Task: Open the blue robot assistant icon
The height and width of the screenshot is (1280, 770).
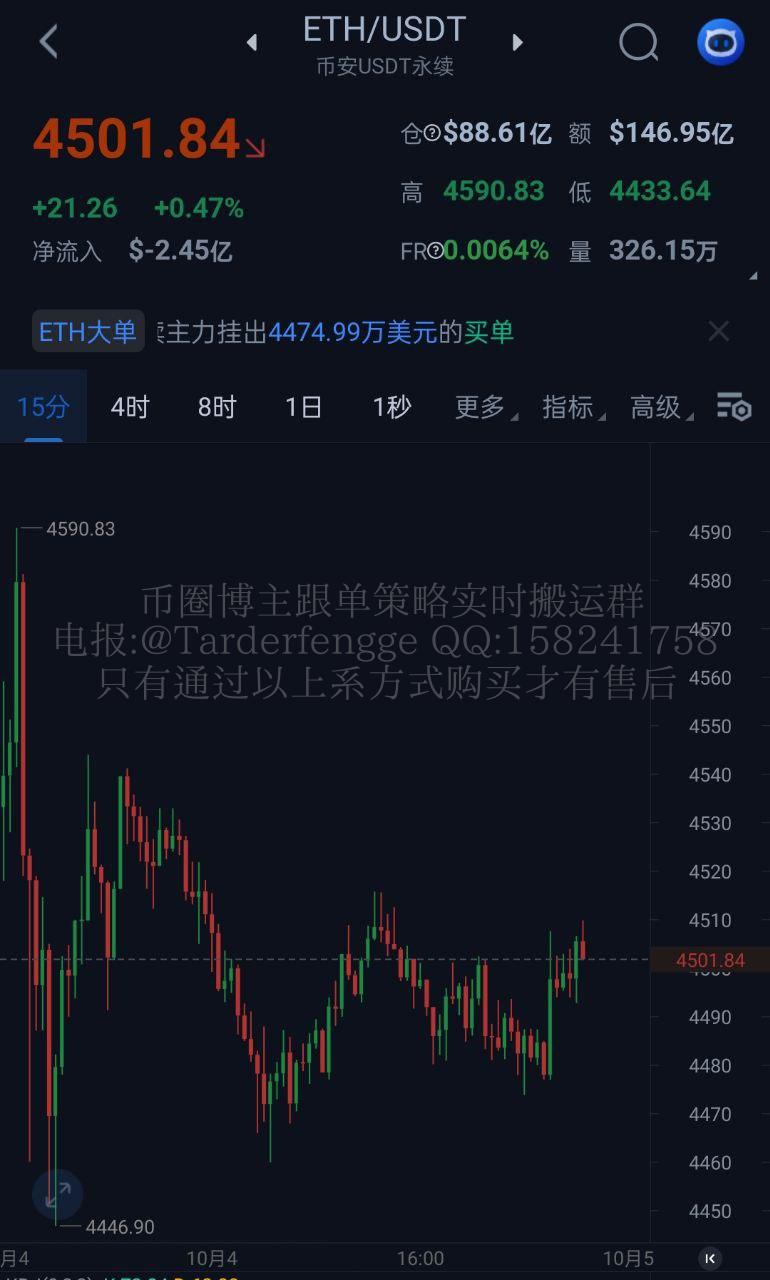Action: point(720,42)
